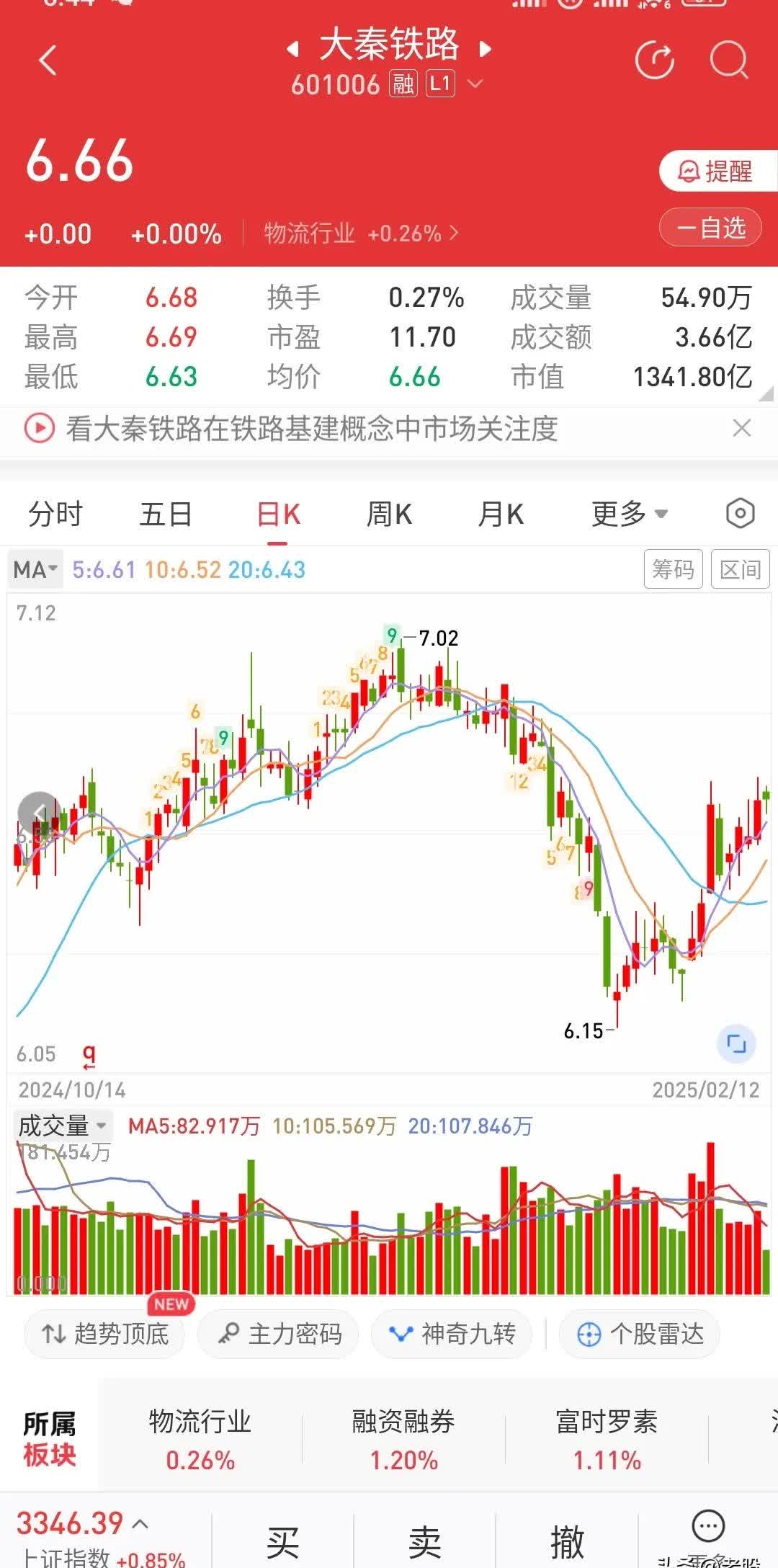This screenshot has width=778, height=1568.
Task: Select the 趋势顶底 trend tool with NEW badge
Action: coord(104,1335)
